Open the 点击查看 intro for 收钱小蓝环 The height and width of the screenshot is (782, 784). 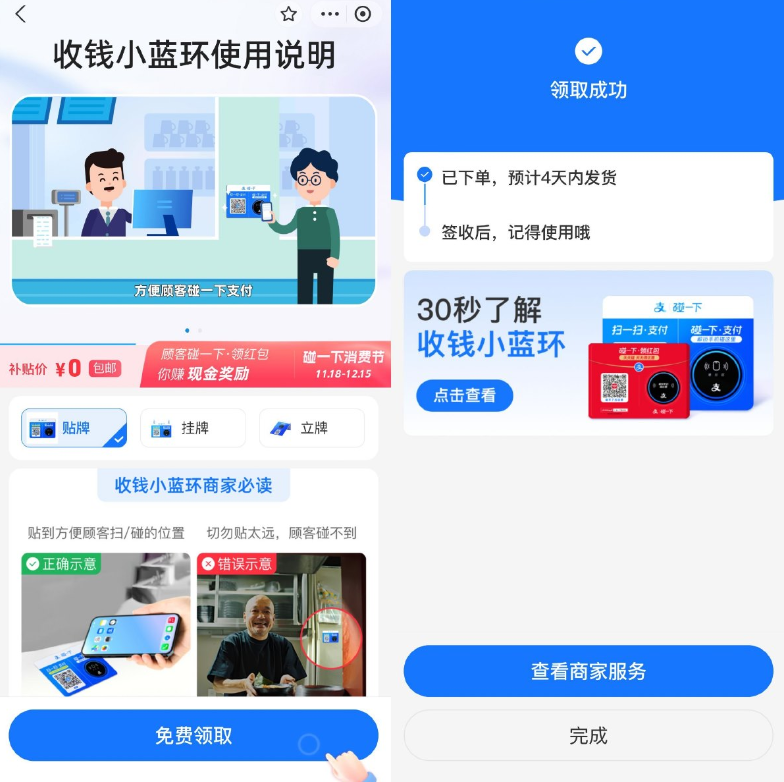tap(464, 395)
